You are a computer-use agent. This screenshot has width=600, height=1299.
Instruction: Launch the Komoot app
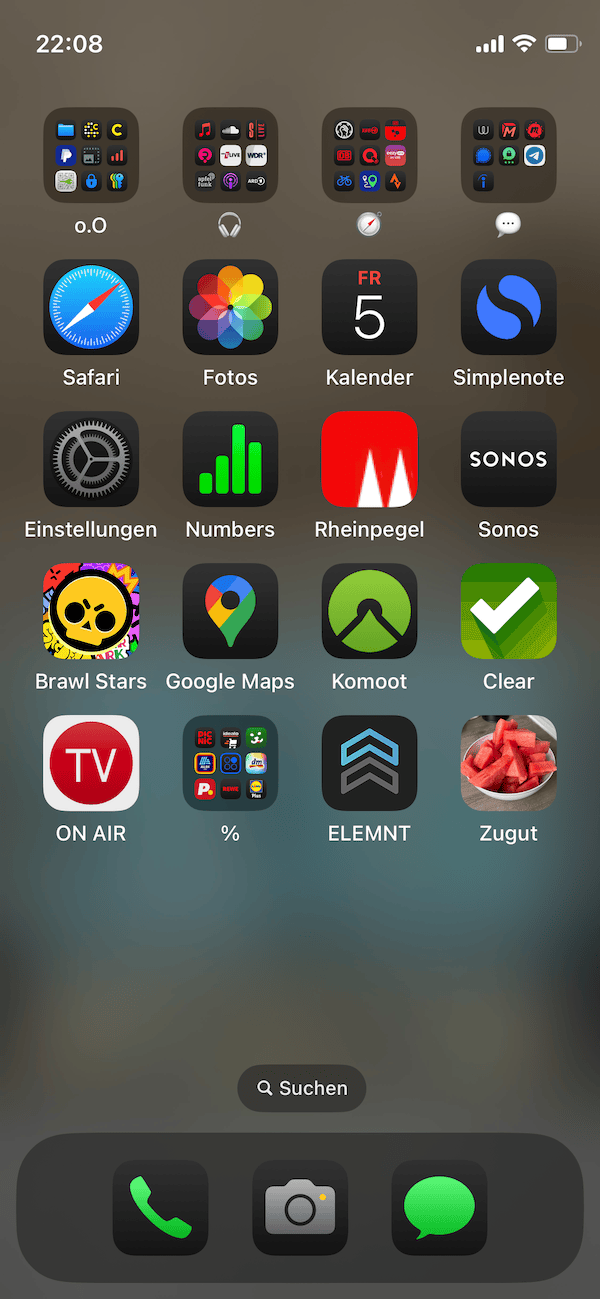[369, 611]
